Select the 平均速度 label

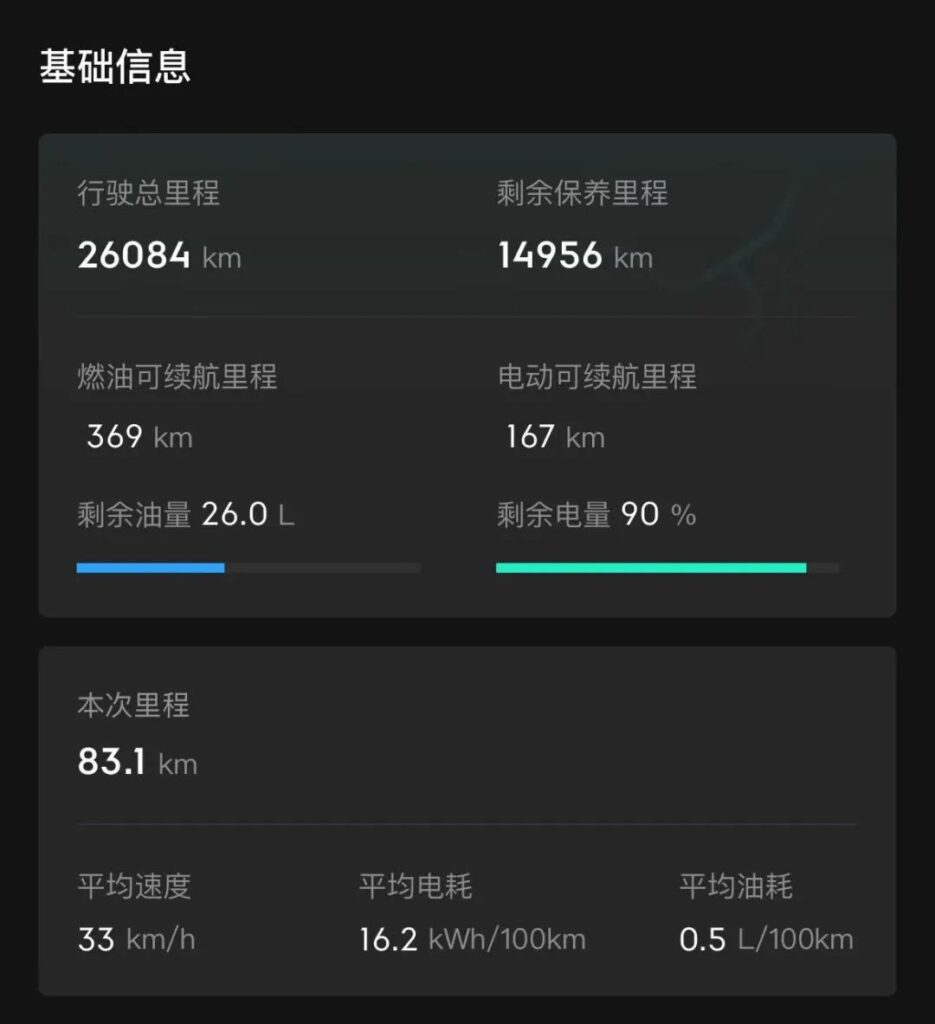pos(136,885)
